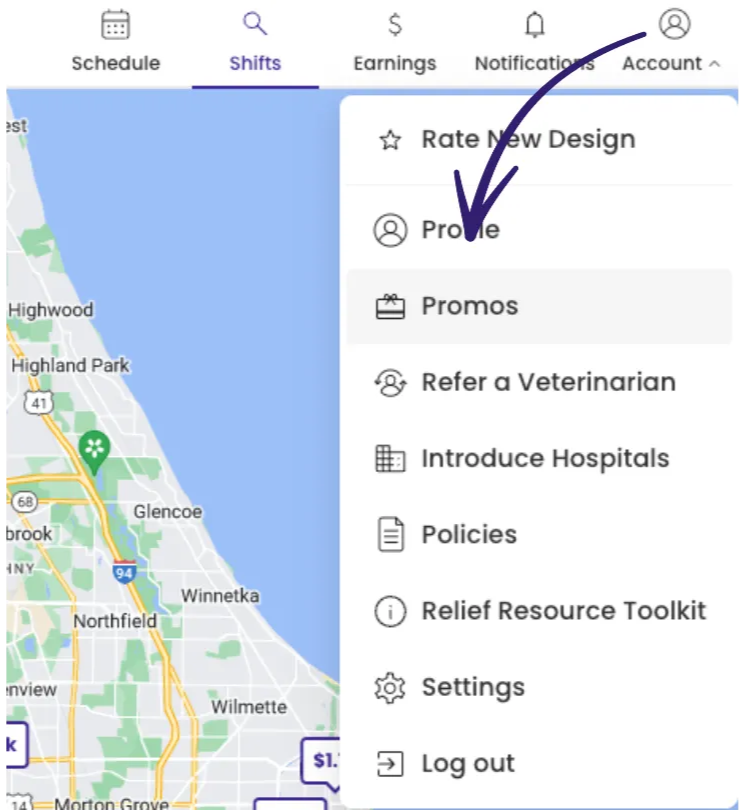Select Rate New Design
This screenshot has height=810, width=742.
tap(527, 139)
